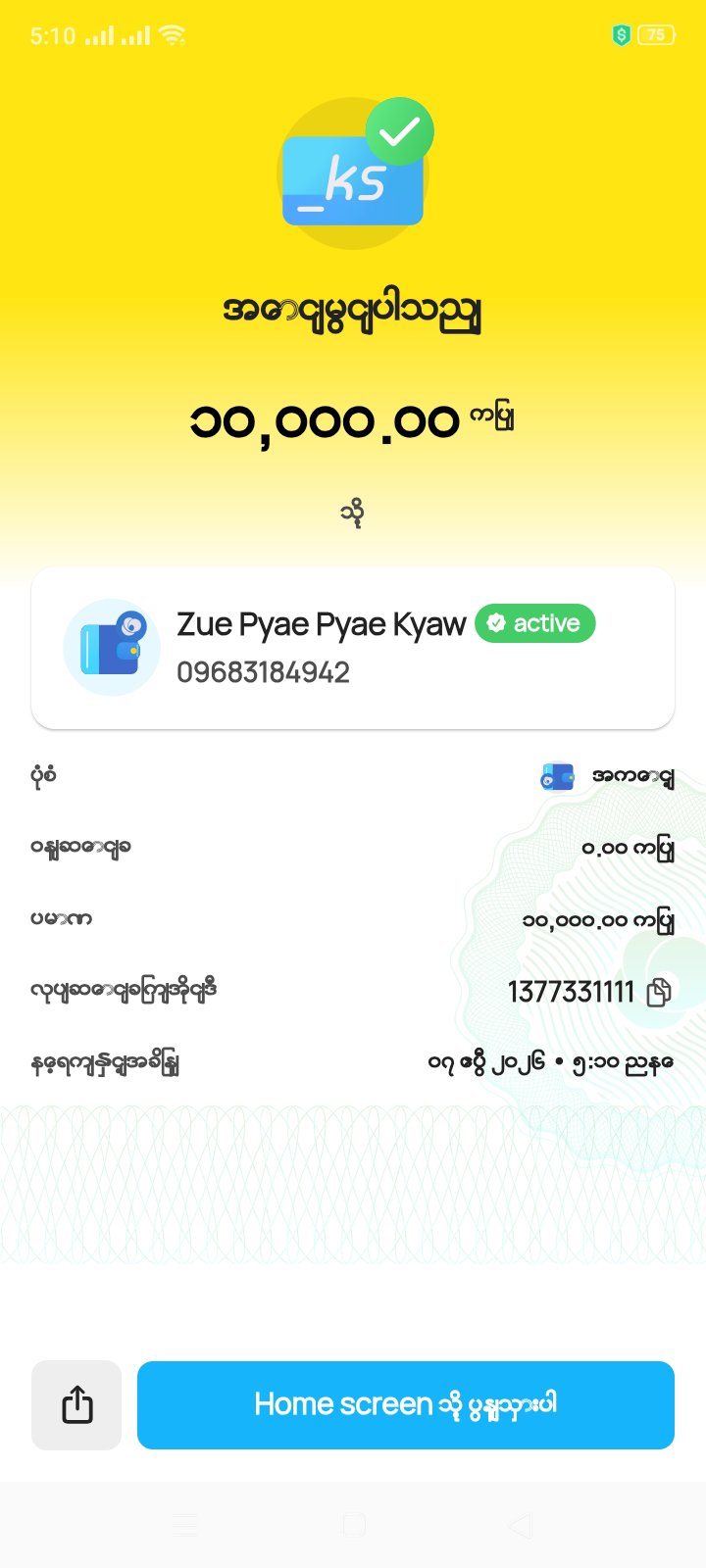Copy transaction ID 1377331111
Viewport: 706px width, 1568px height.
659,992
